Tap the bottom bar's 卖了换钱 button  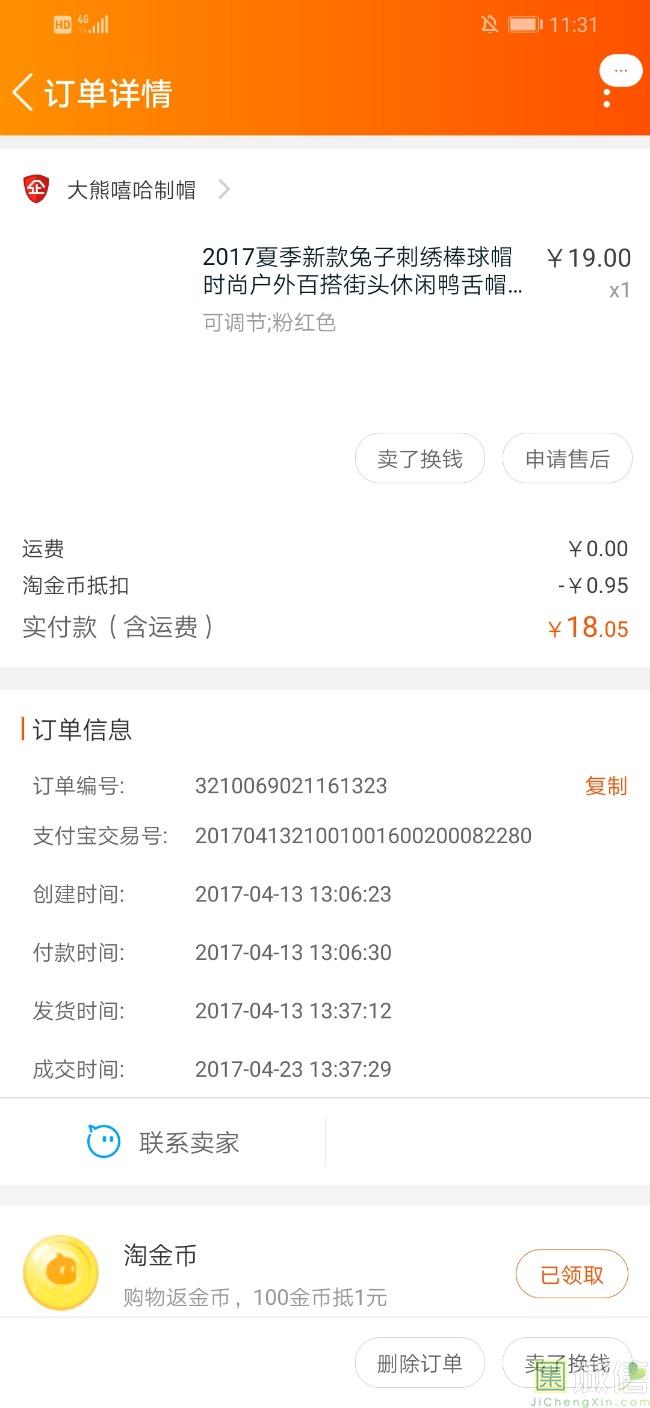coord(567,1363)
